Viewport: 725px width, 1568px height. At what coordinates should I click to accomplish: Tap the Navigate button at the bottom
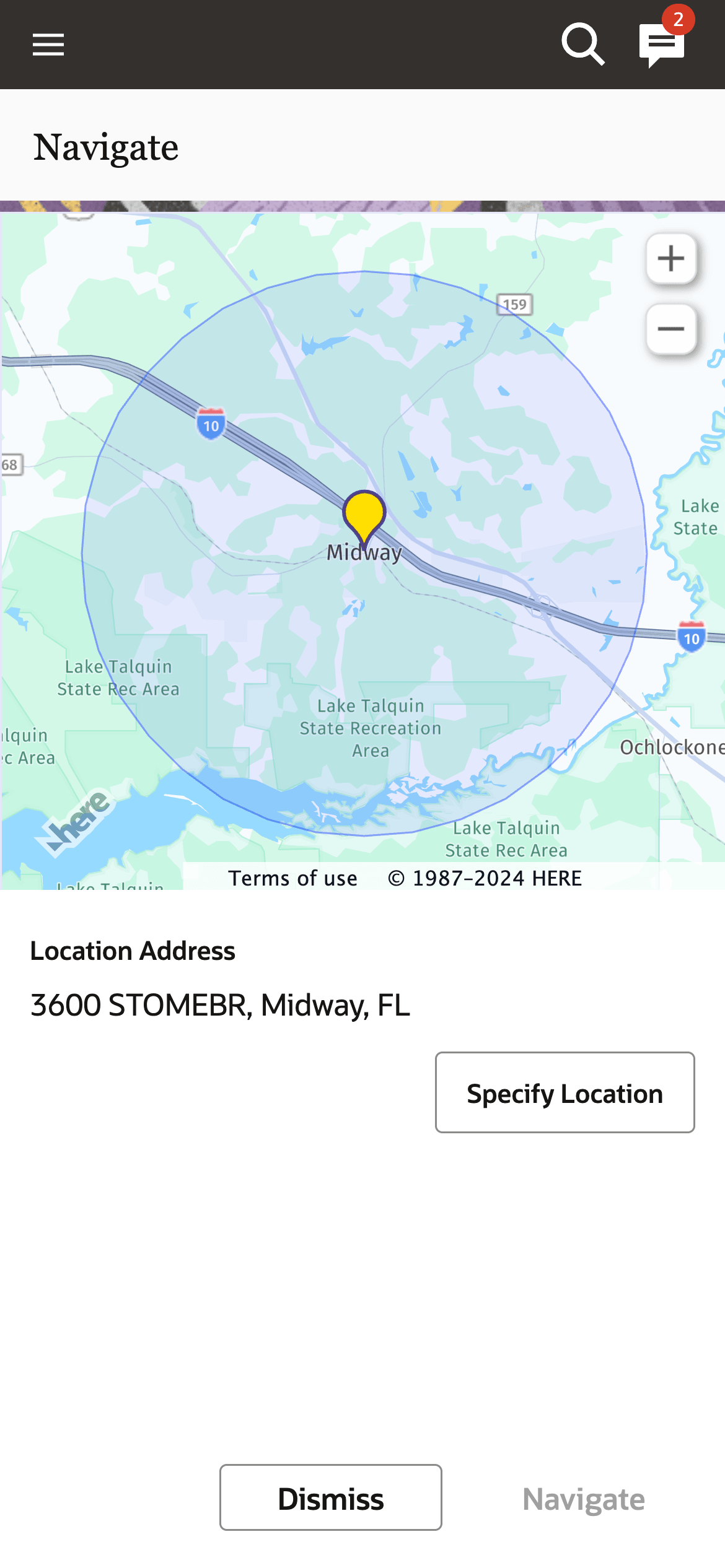click(x=584, y=1499)
